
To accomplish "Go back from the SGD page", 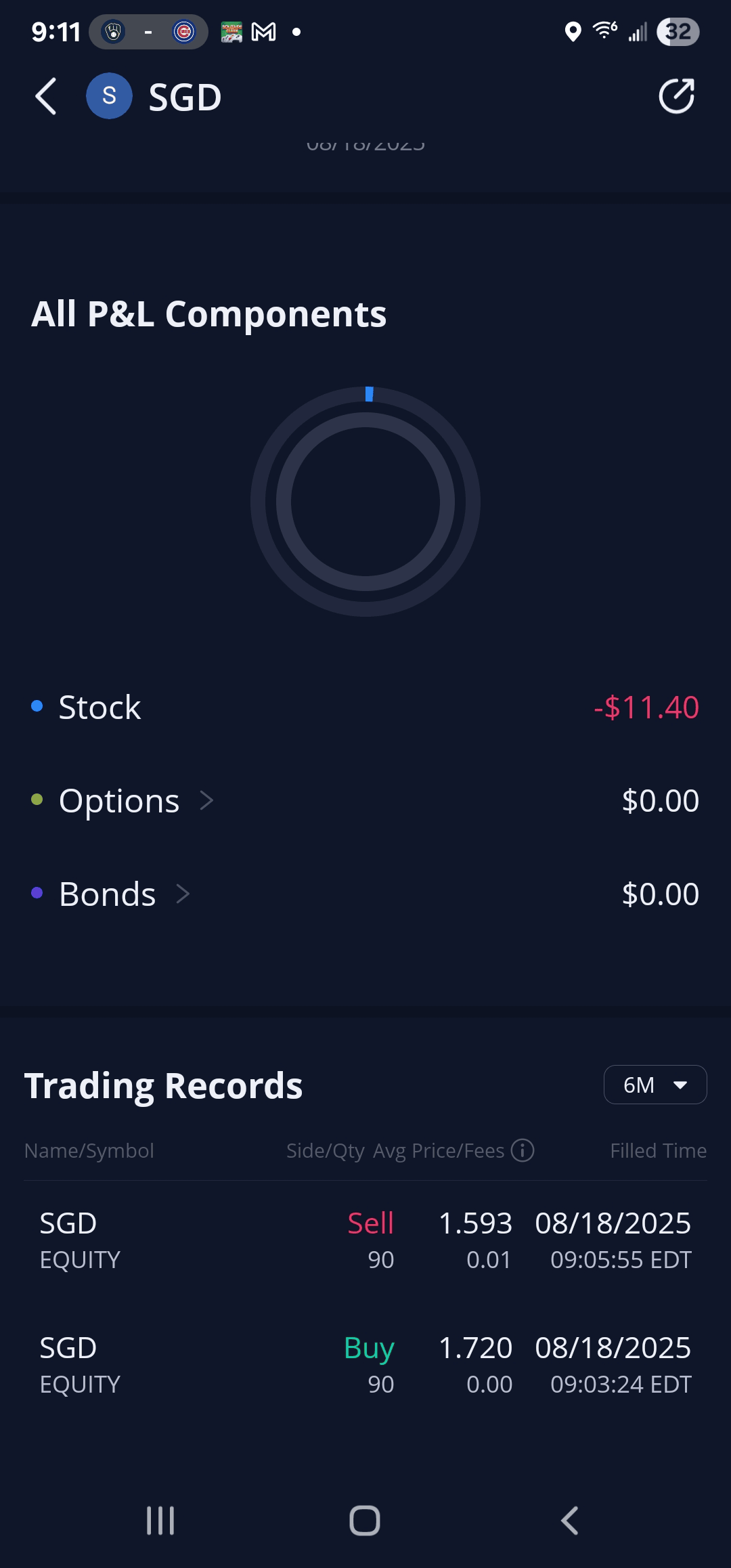I will [46, 97].
